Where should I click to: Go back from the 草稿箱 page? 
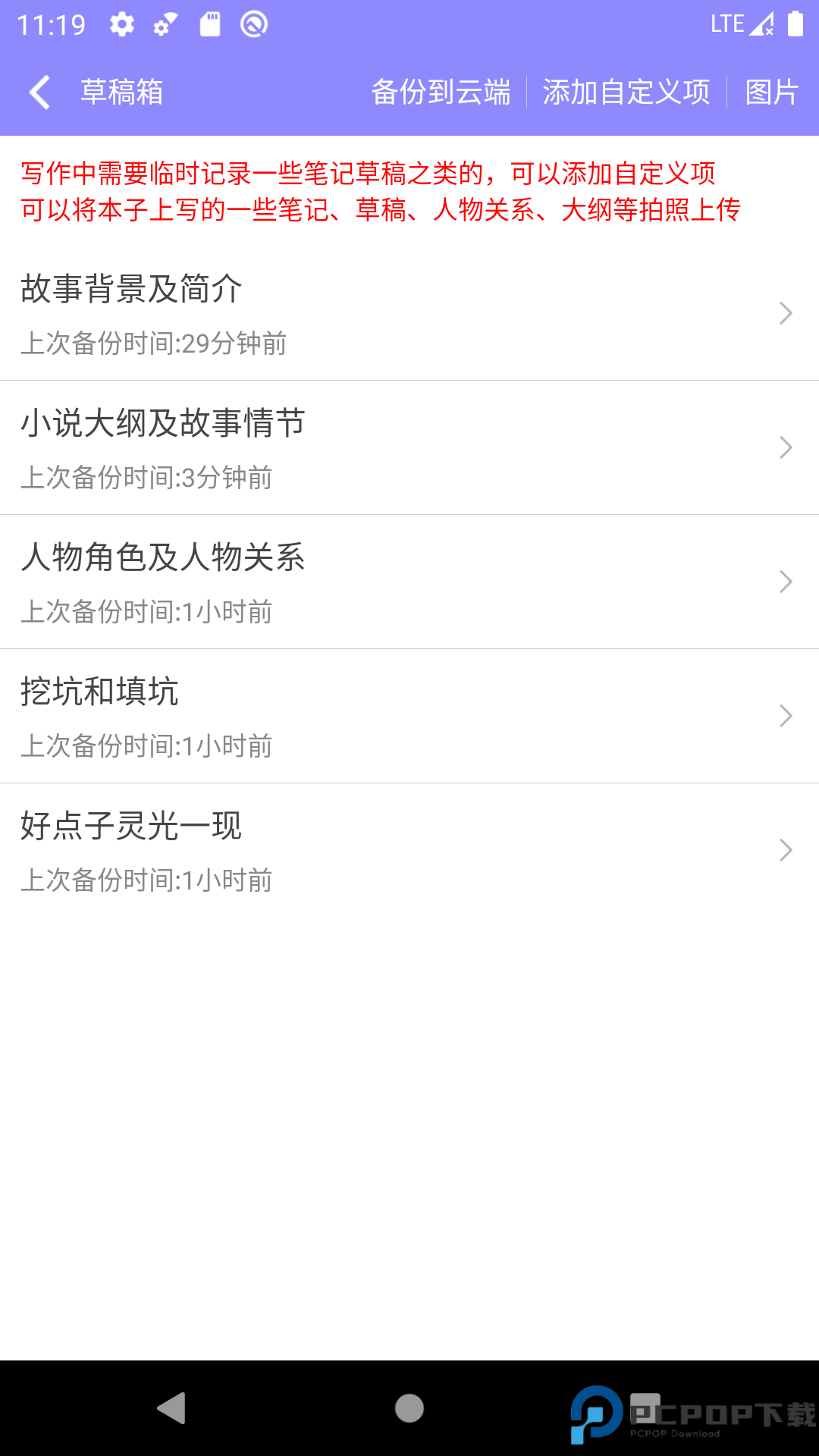tap(39, 93)
